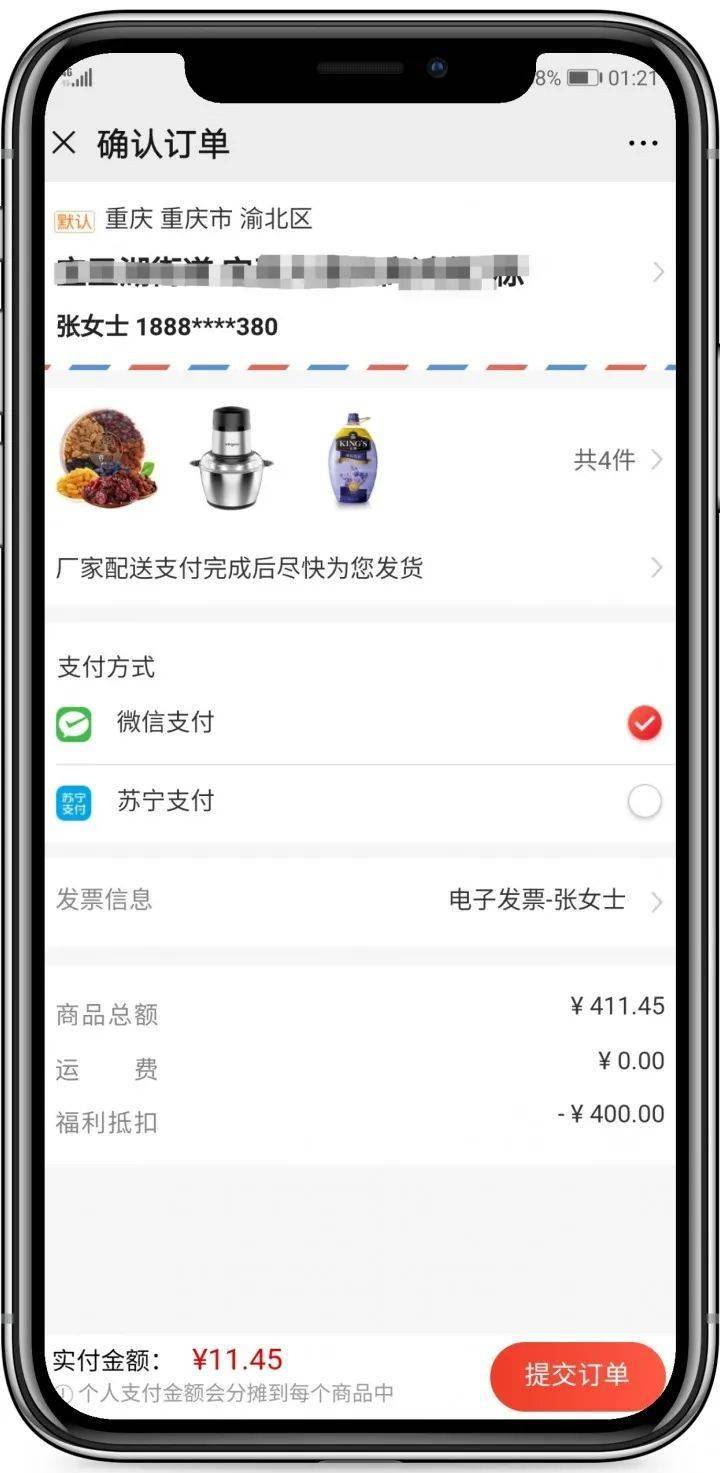Open the 厂家配送 delivery details row
720x1473 pixels.
(x=360, y=568)
